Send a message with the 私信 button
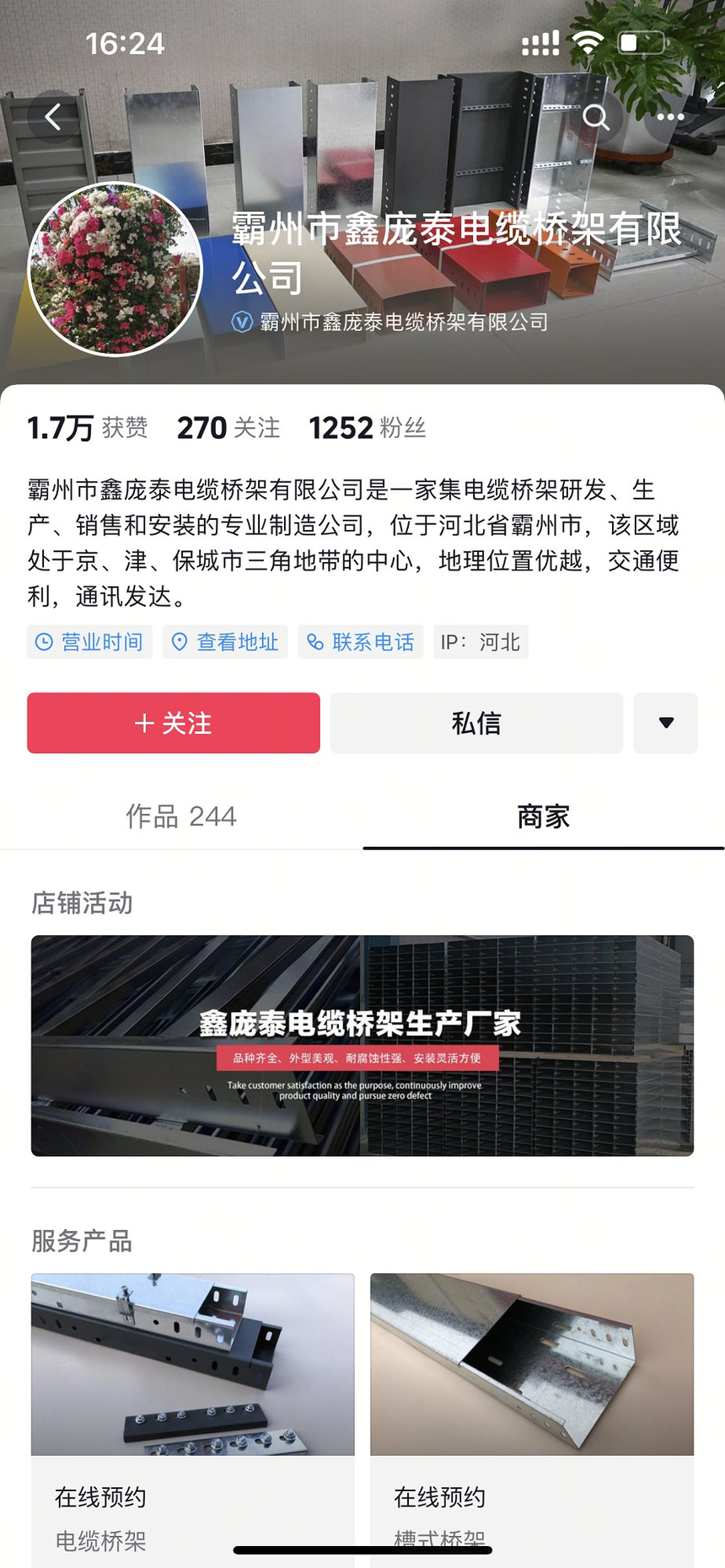 coord(475,723)
